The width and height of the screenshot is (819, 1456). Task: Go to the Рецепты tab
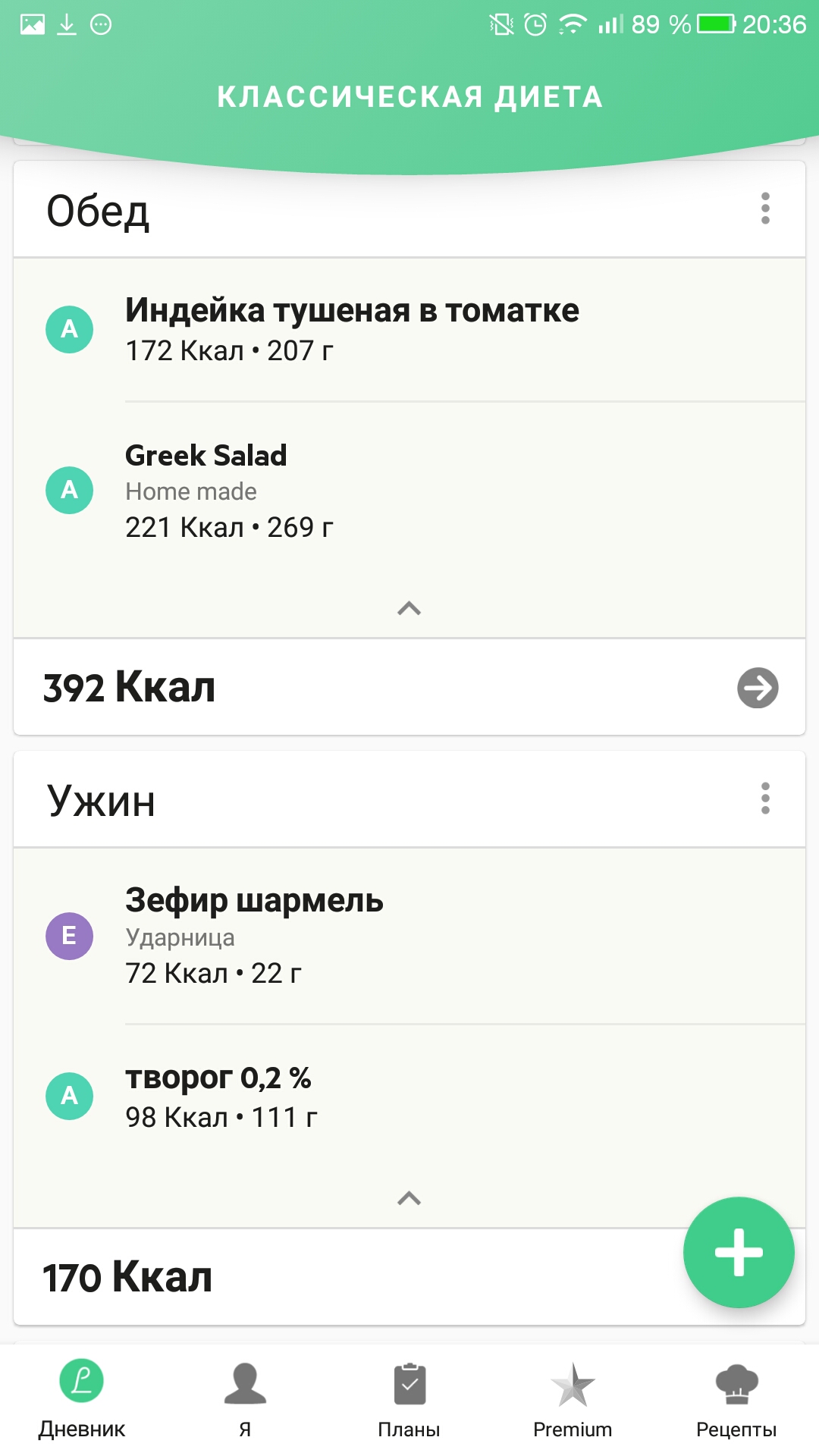pyautogui.click(x=736, y=1399)
